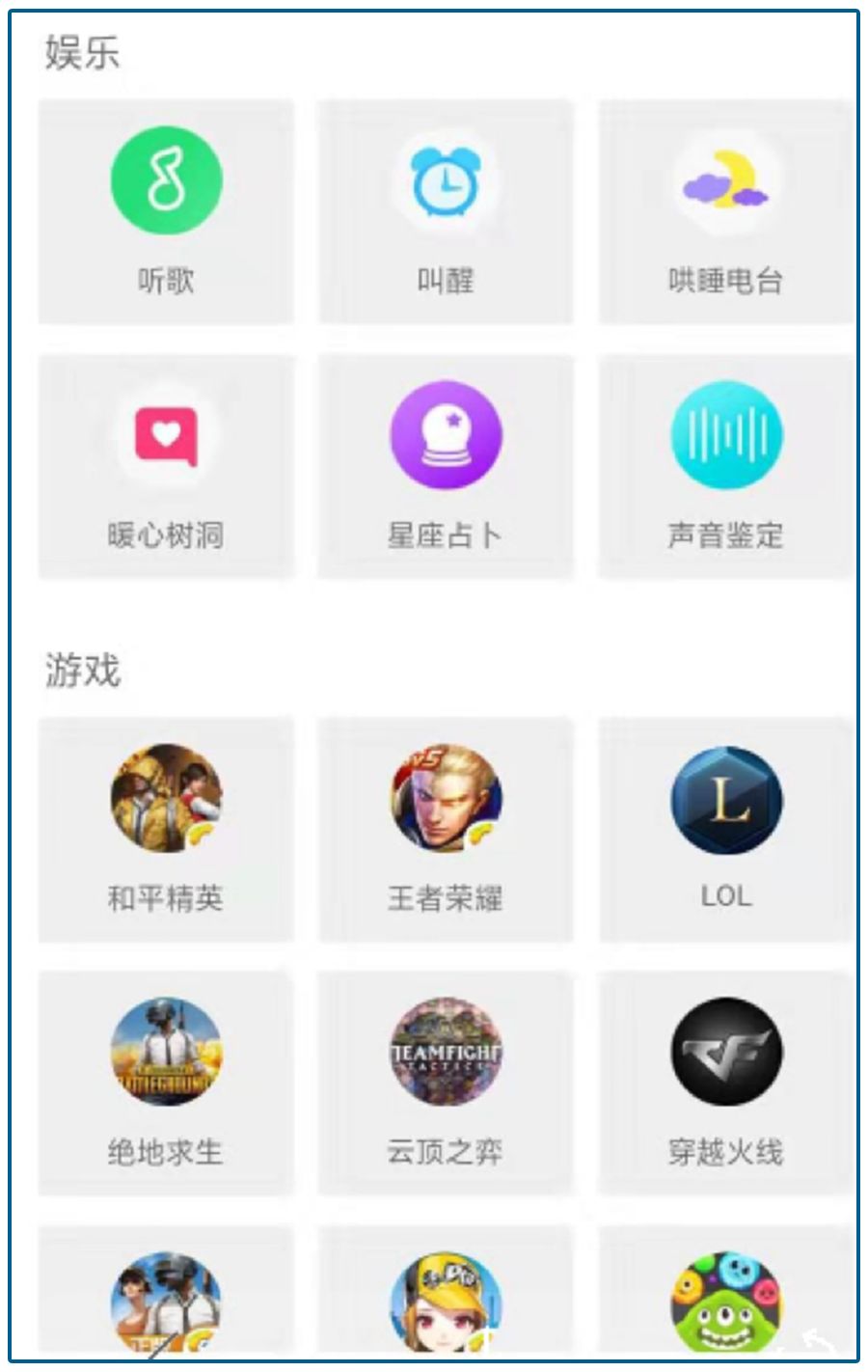Viewport: 868px width, 1372px height.
Task: Open 哄睡电台 sleep radio tile
Action: pyautogui.click(x=725, y=212)
